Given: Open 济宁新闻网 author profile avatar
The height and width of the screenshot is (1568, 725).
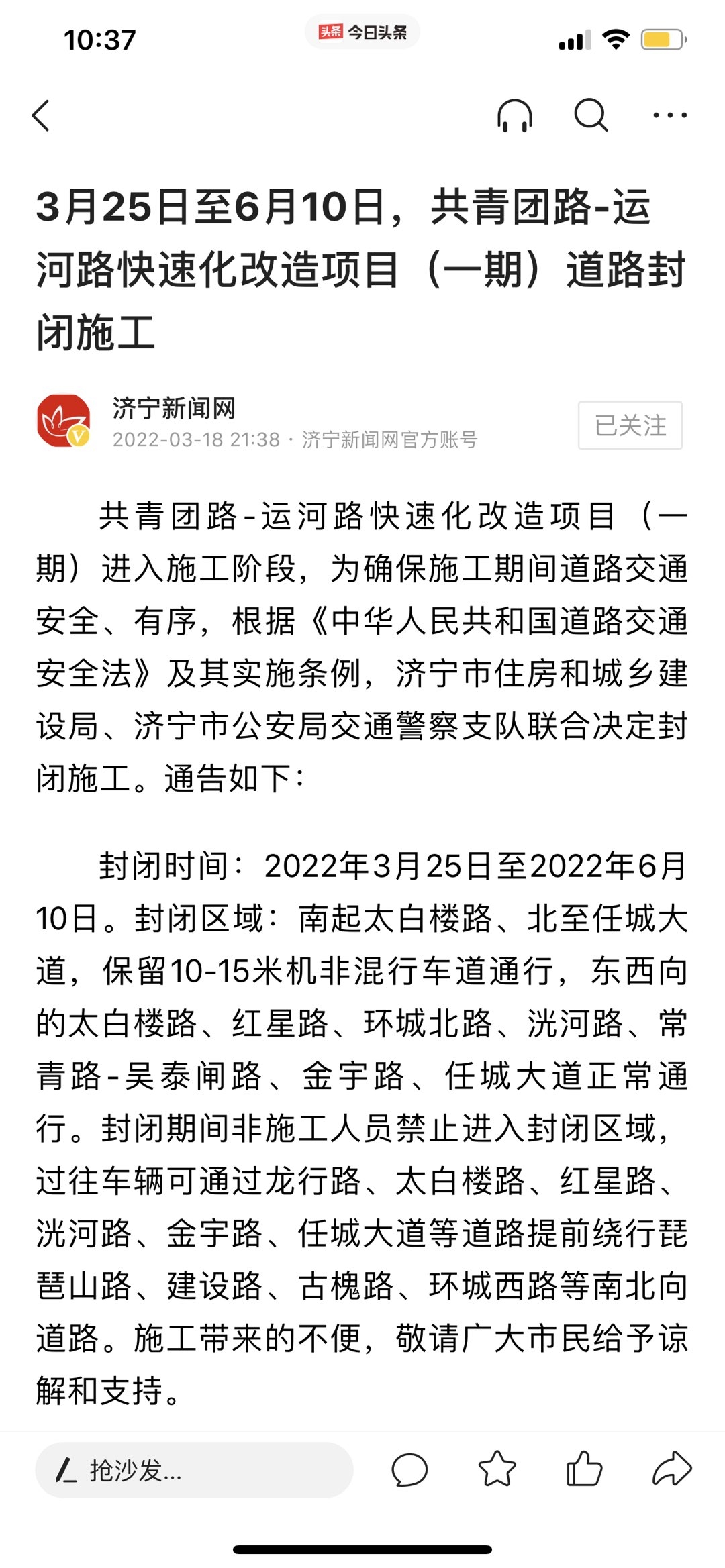Looking at the screenshot, I should pyautogui.click(x=64, y=421).
